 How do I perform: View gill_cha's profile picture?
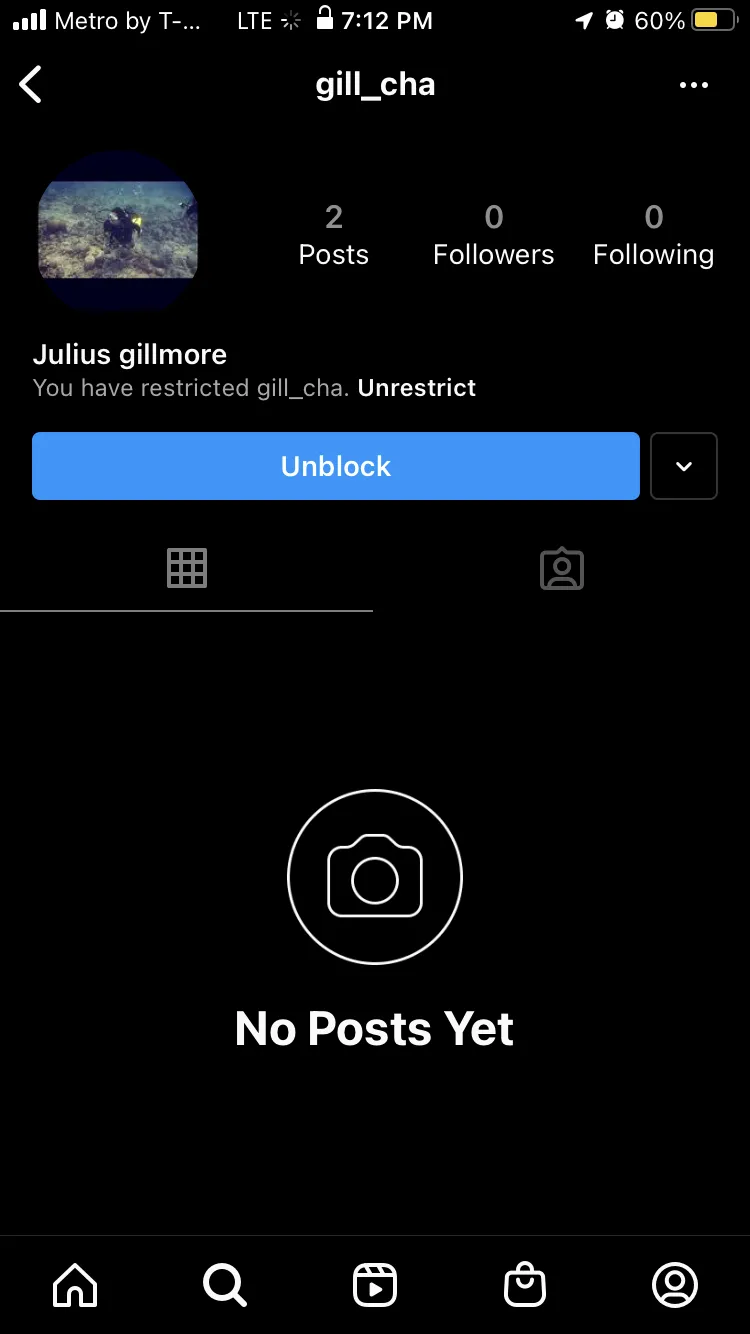pyautogui.click(x=118, y=231)
